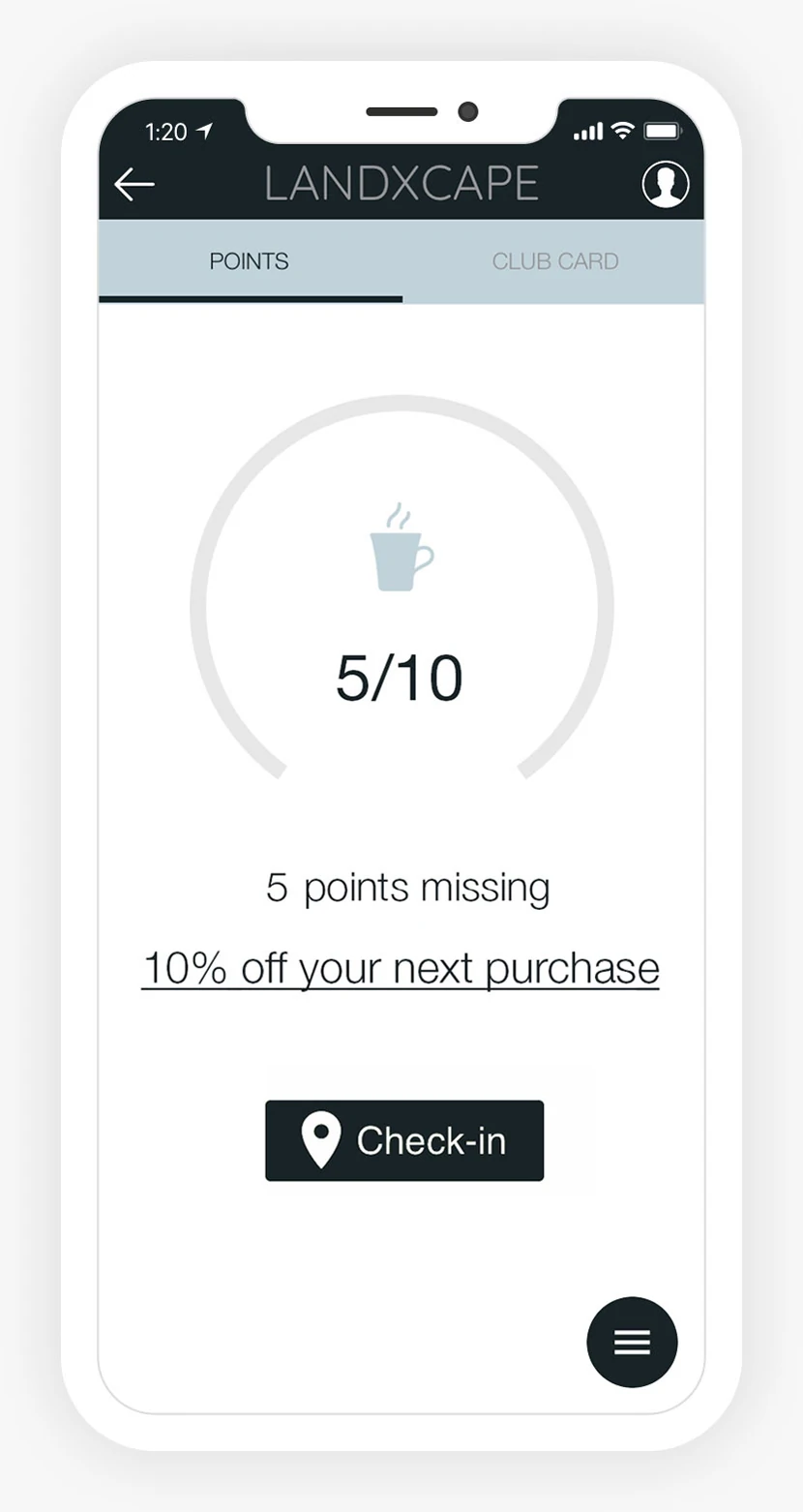Open the floating hamburger menu button
803x1512 pixels.
click(632, 1342)
